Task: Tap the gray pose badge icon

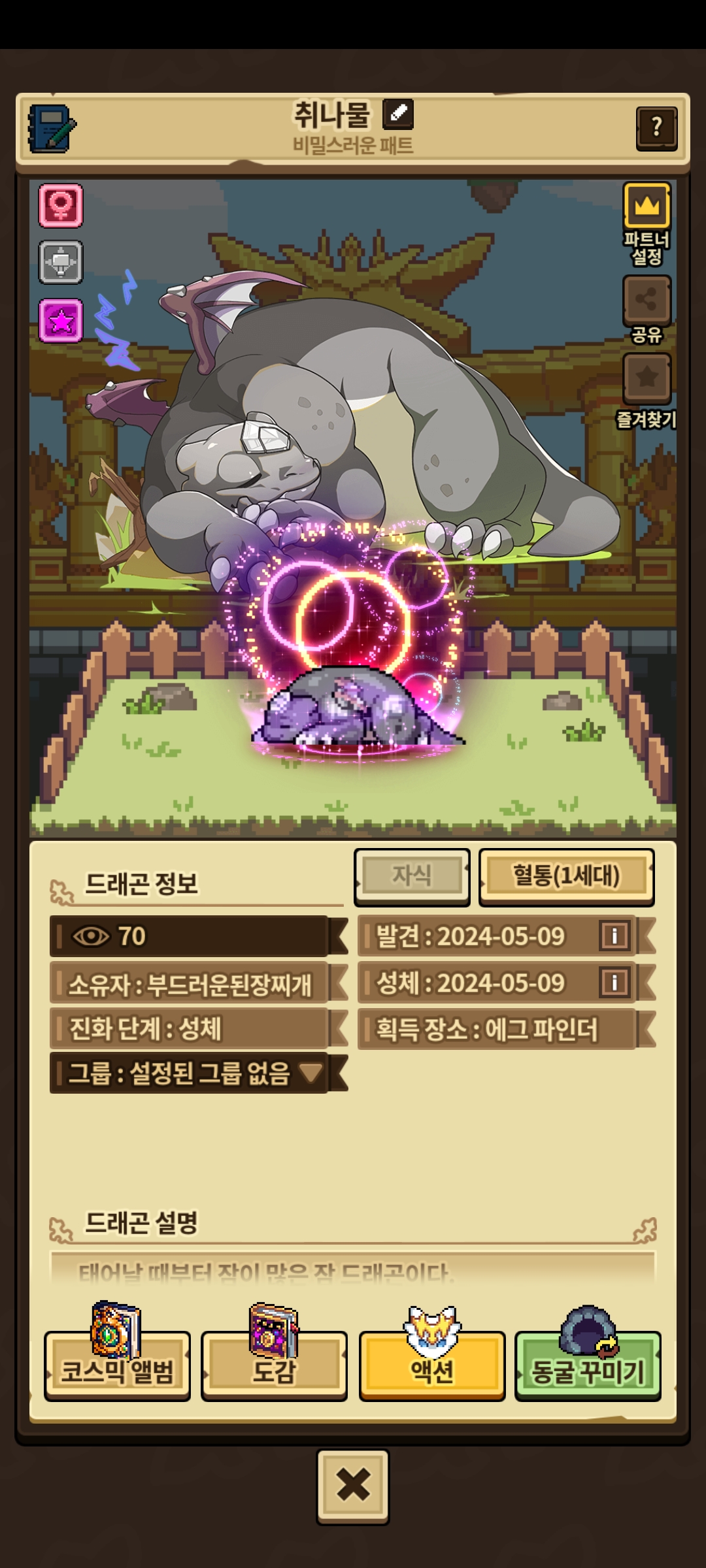Action: click(61, 263)
